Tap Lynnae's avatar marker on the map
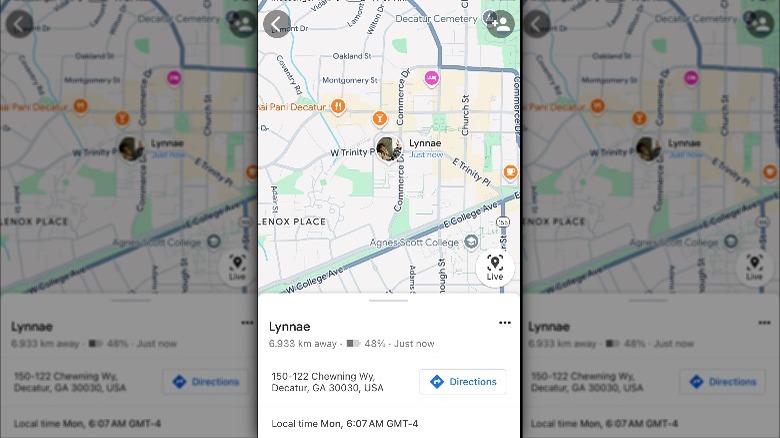This screenshot has height=438, width=780. [x=388, y=149]
